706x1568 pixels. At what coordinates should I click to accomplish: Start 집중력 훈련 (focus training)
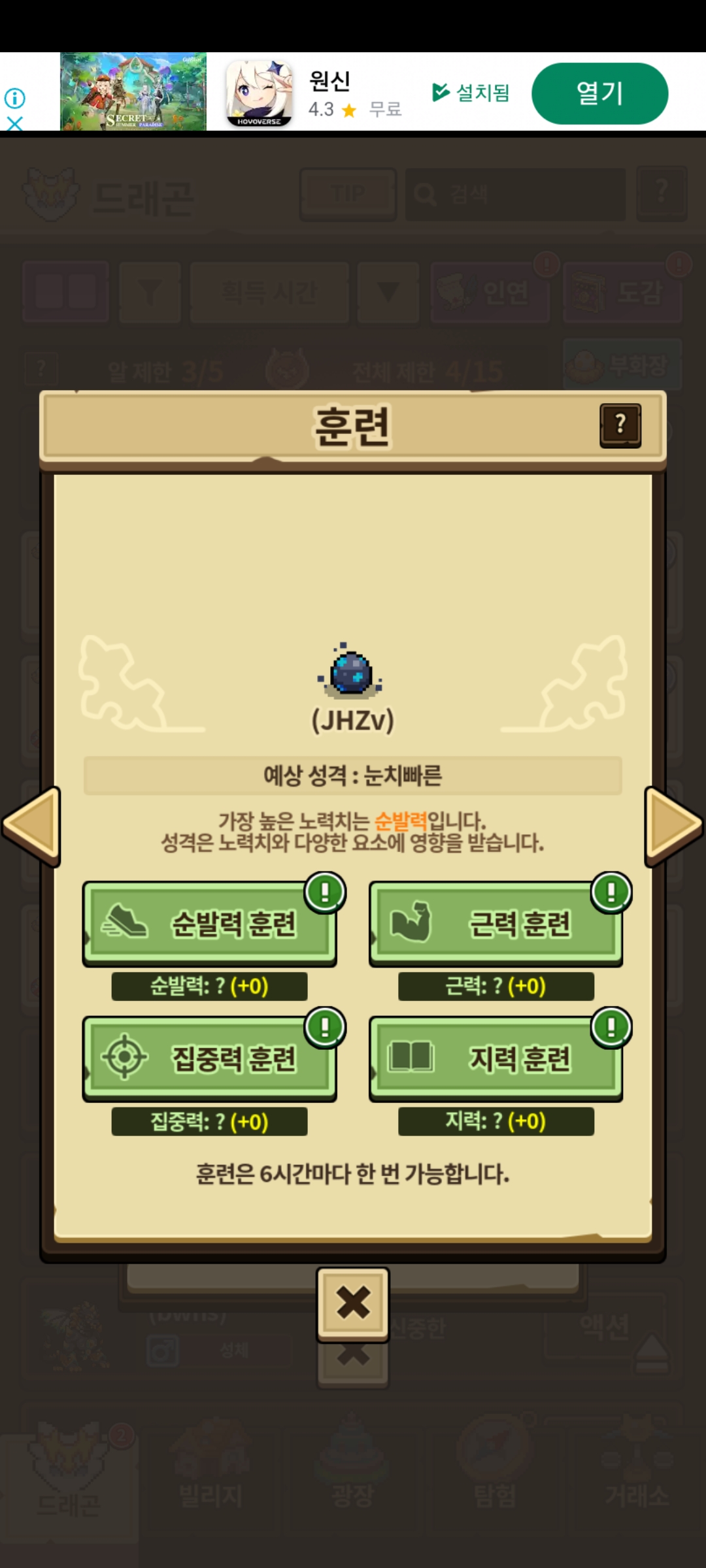(x=209, y=1058)
